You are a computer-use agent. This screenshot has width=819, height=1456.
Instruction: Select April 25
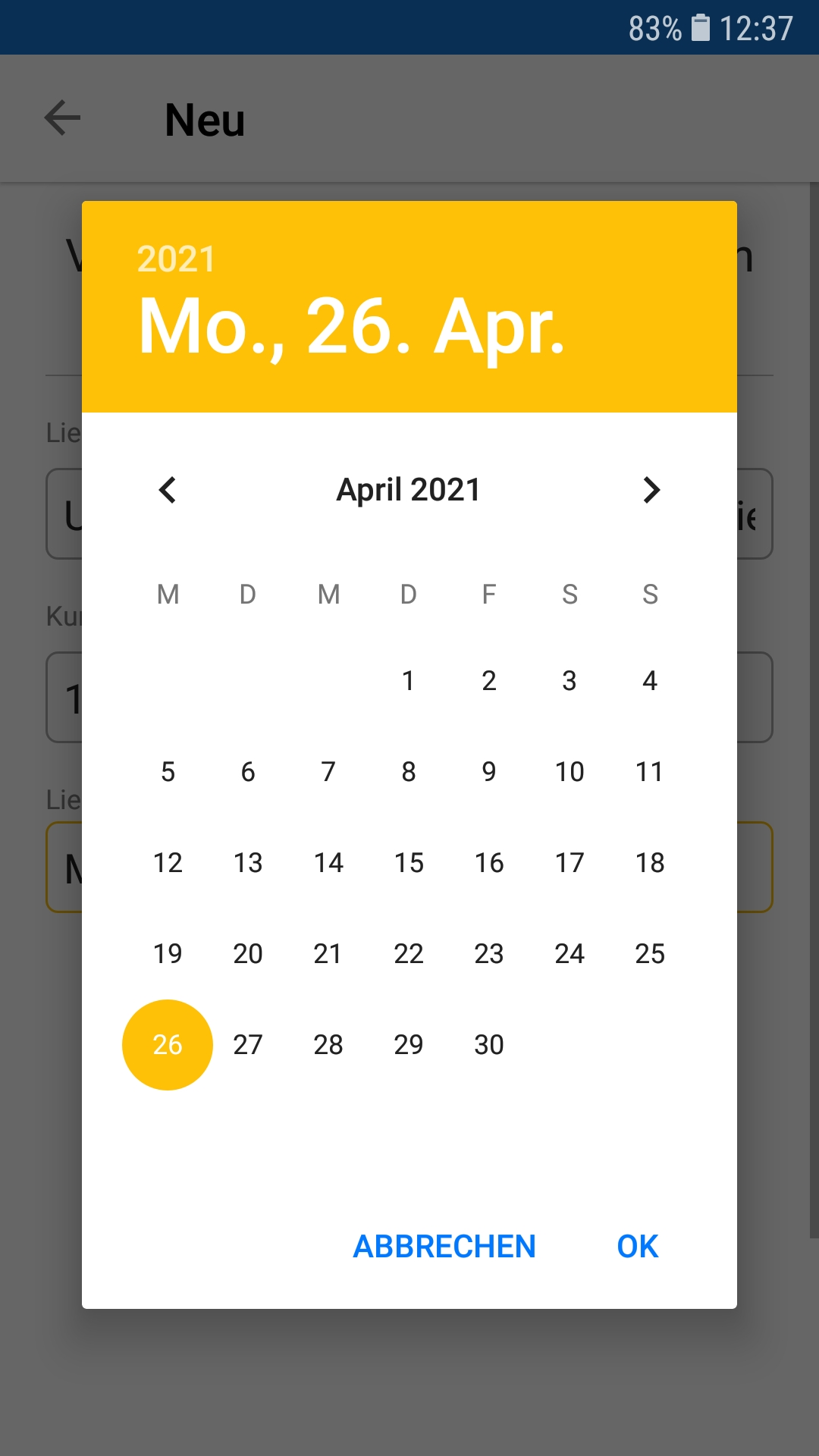pyautogui.click(x=650, y=954)
